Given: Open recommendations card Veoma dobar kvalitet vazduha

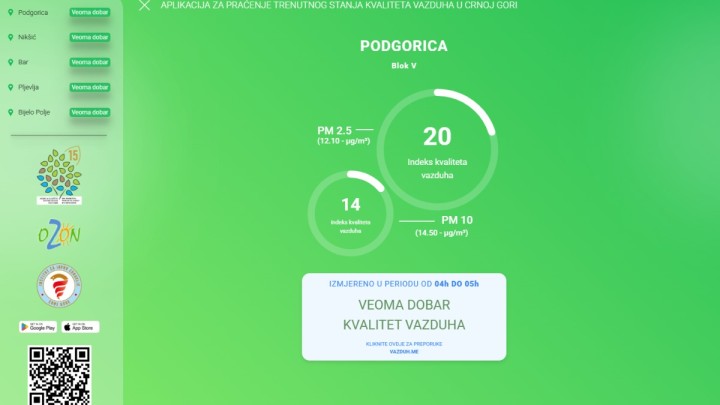Looking at the screenshot, I should pos(404,315).
